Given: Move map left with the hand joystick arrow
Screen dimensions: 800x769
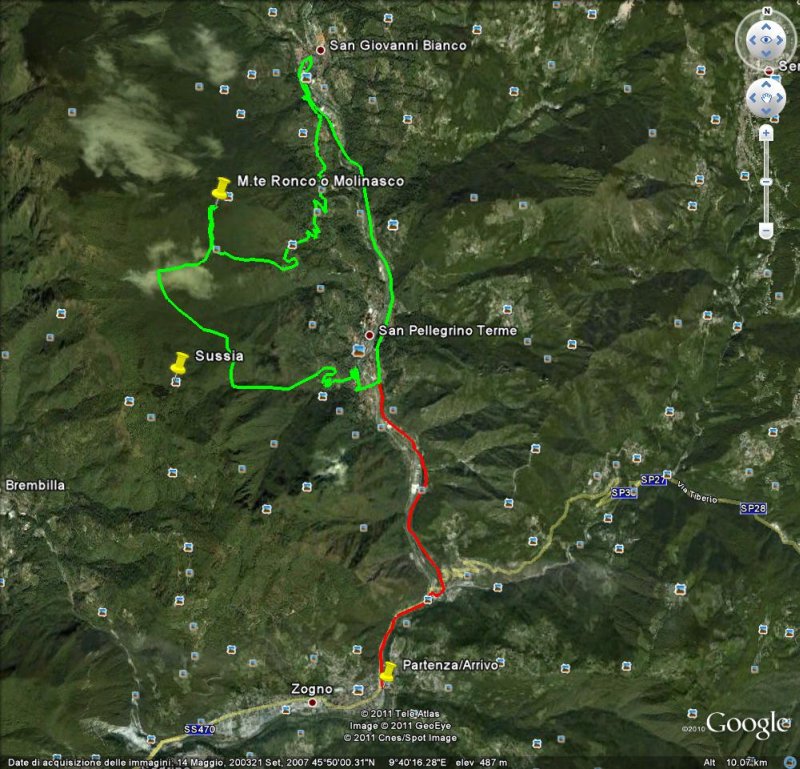Looking at the screenshot, I should click(x=754, y=98).
